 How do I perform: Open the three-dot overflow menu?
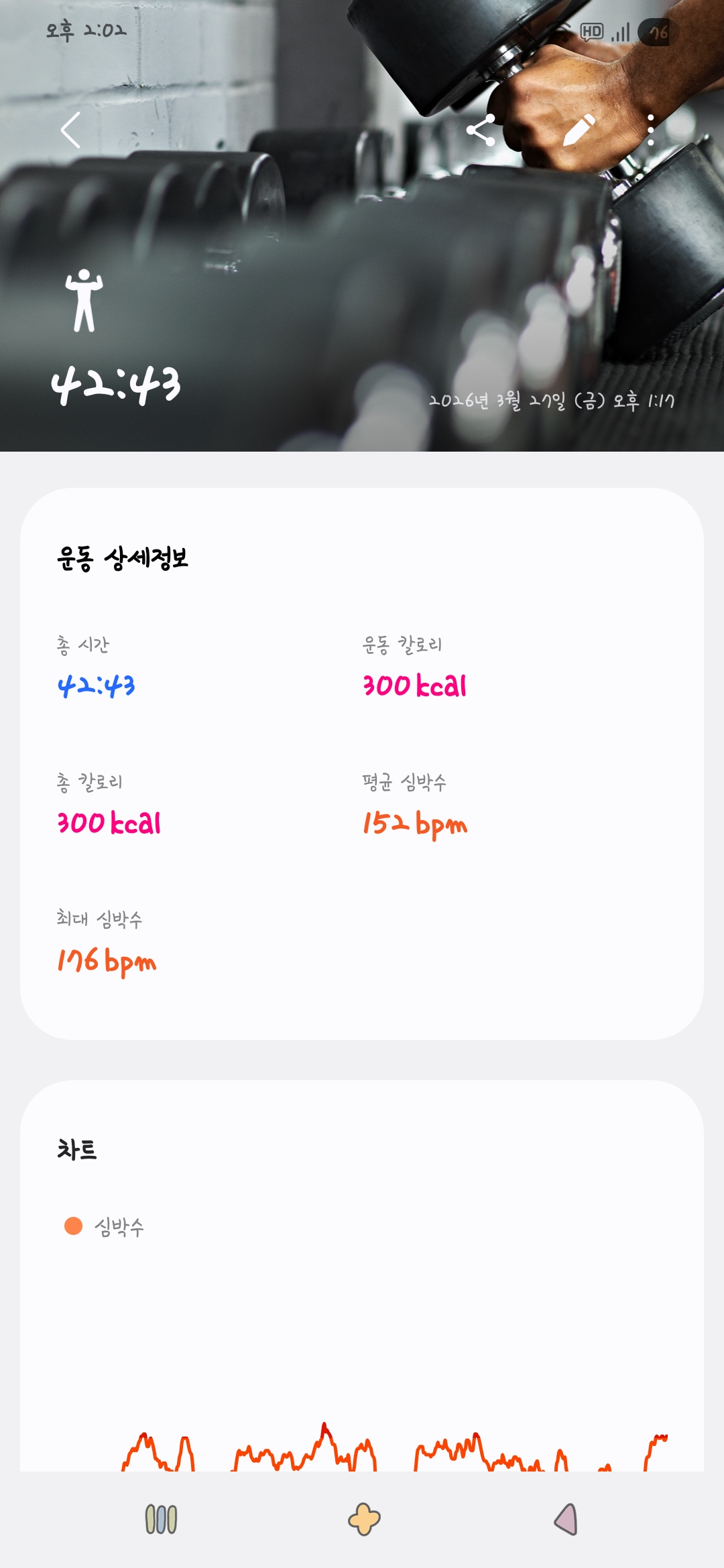tap(650, 130)
